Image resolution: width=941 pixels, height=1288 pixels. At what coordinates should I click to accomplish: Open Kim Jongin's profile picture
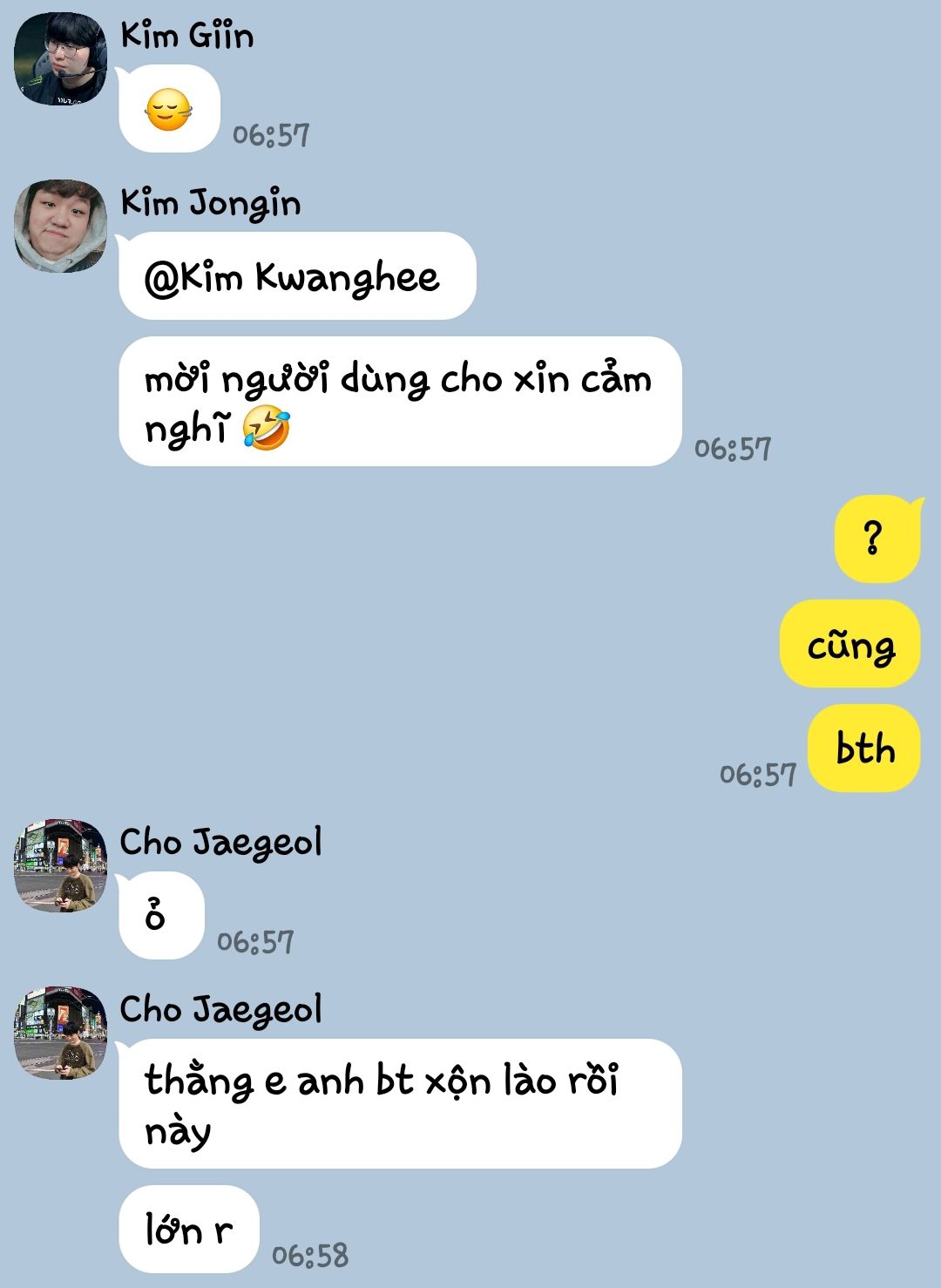tap(60, 227)
